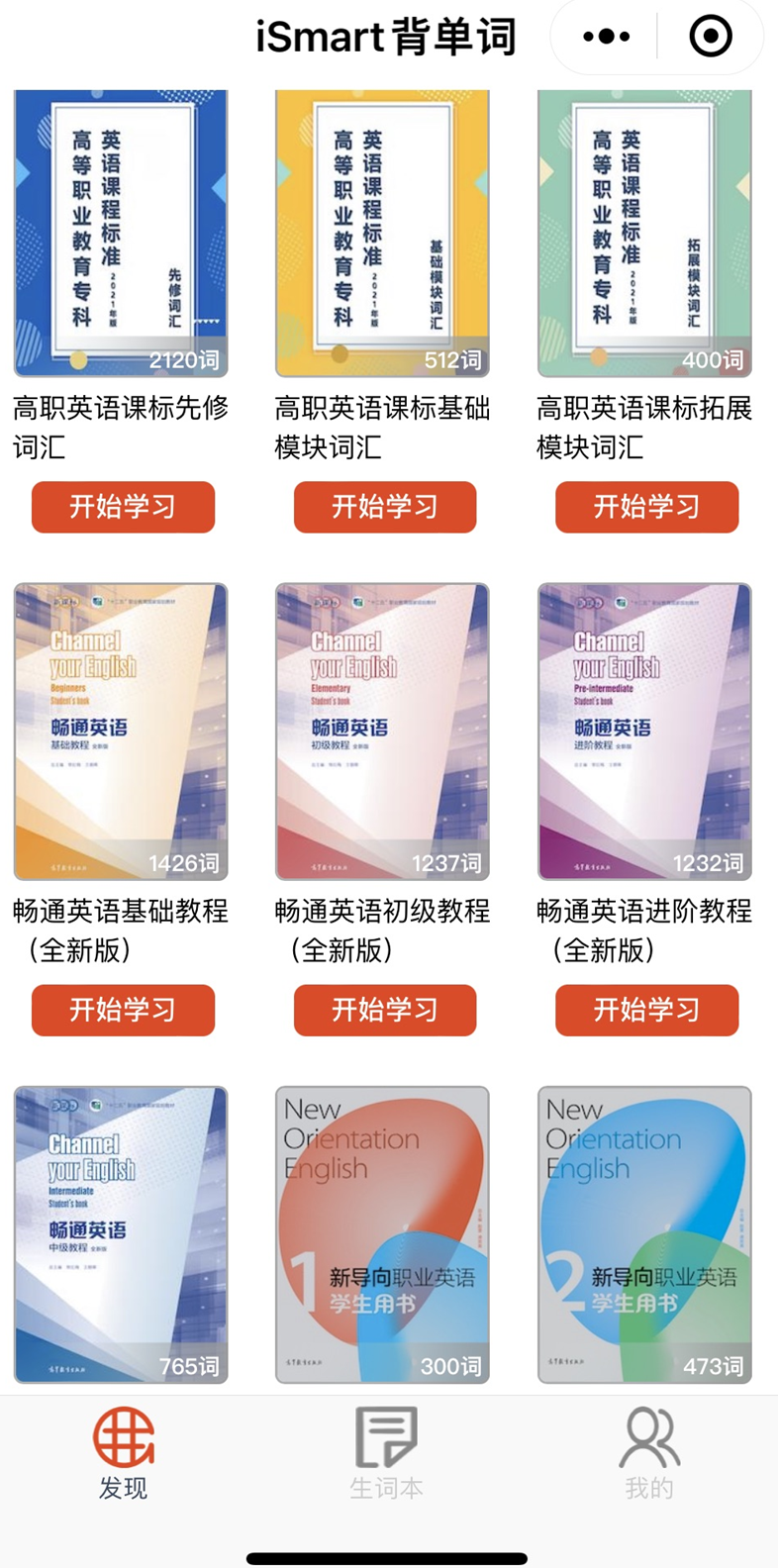
Task: Close the mini program with the circle icon
Action: click(710, 37)
